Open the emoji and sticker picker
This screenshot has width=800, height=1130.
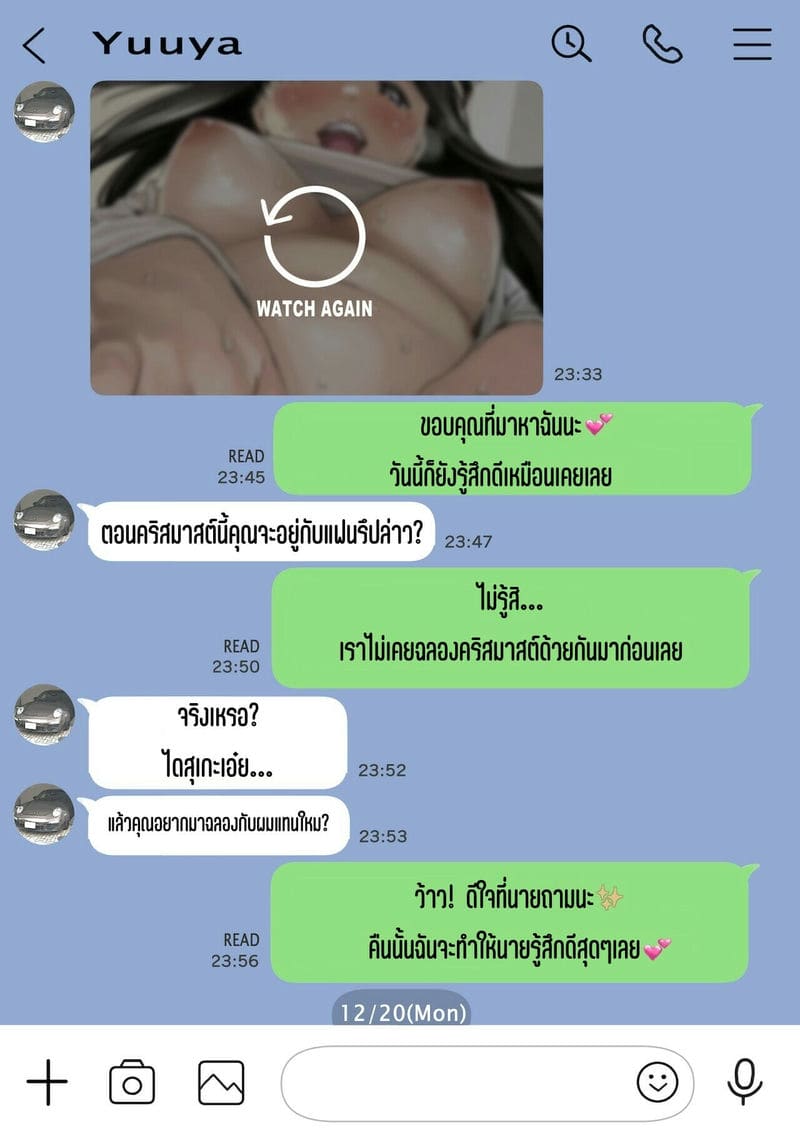656,1082
